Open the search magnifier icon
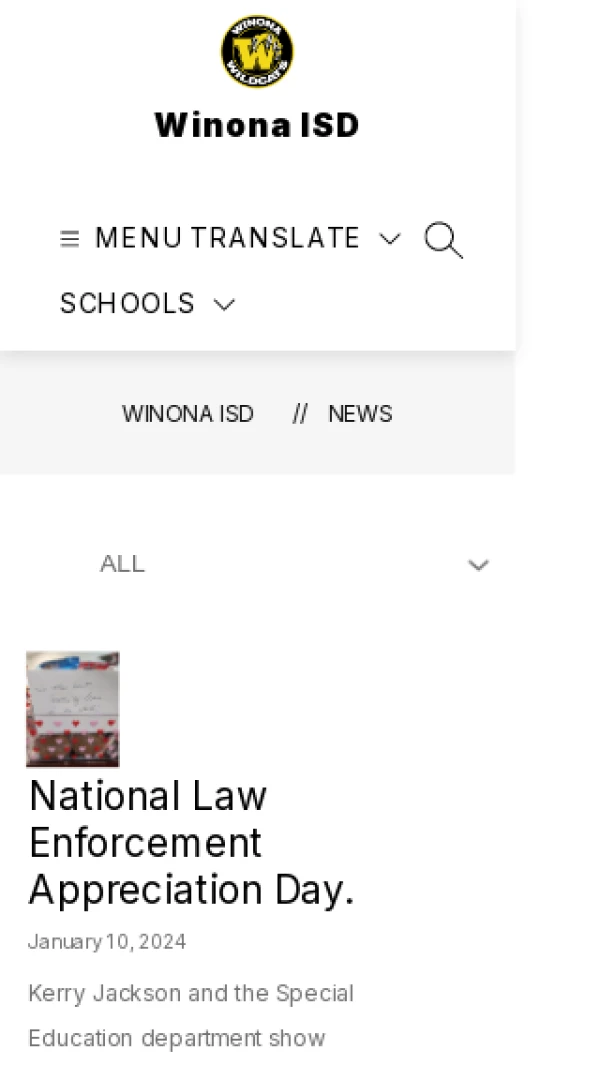 pos(443,240)
